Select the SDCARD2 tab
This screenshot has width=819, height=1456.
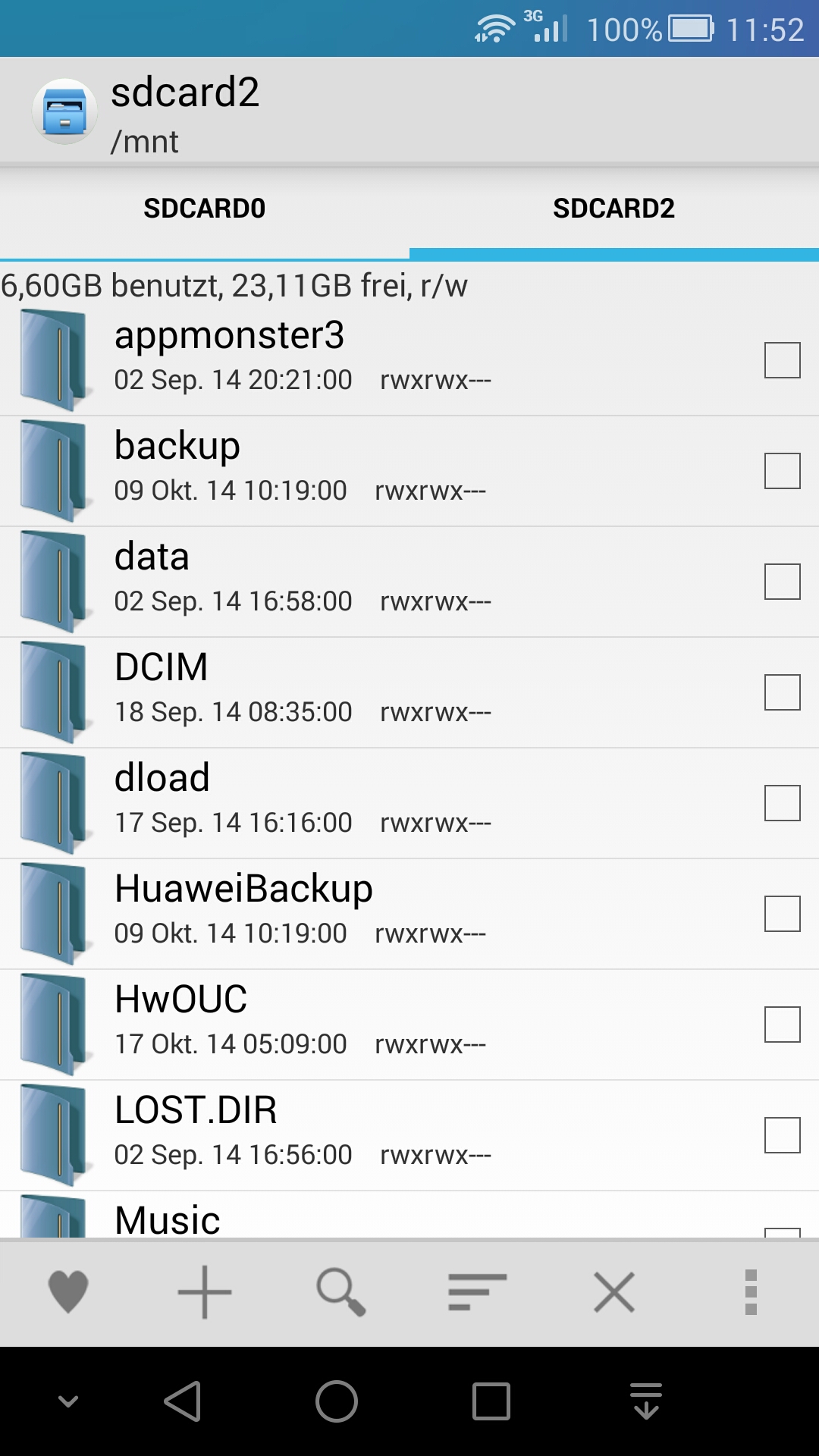[x=614, y=209]
